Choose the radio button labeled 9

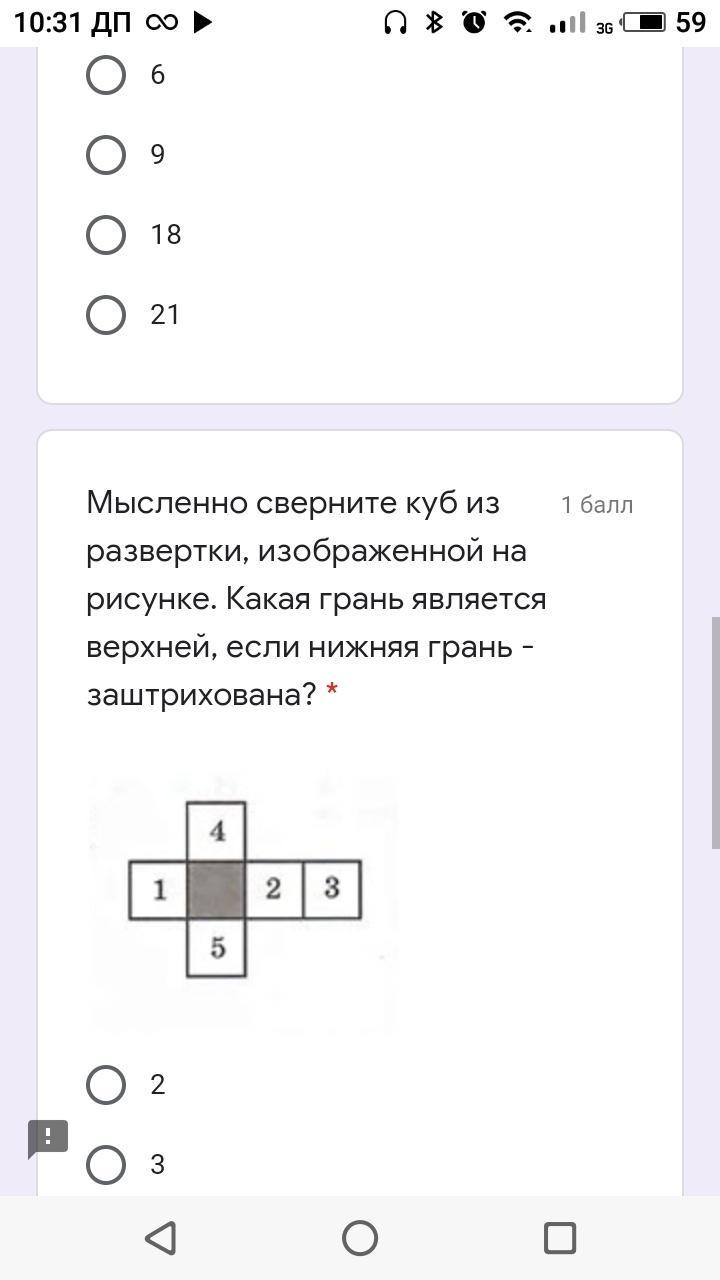coord(106,155)
